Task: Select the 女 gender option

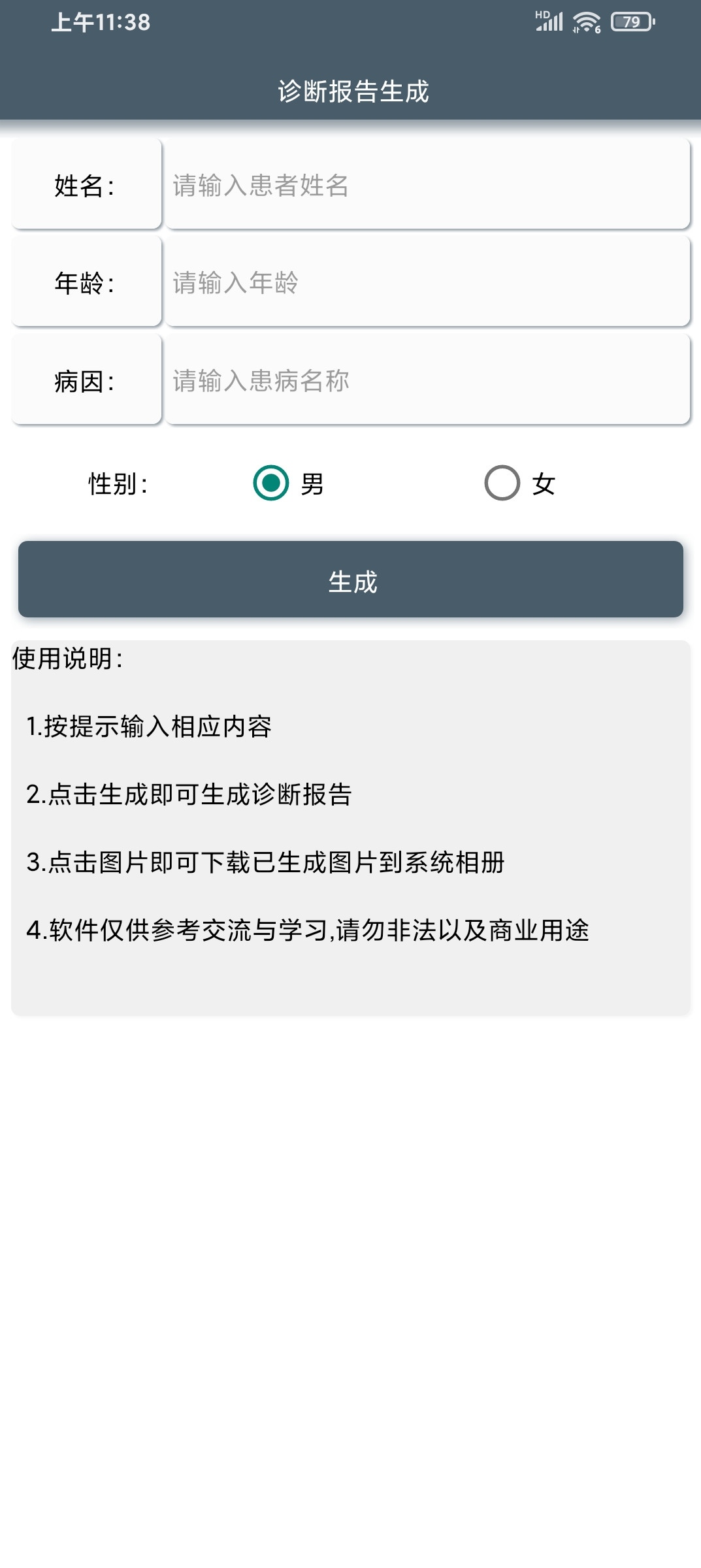Action: (520, 483)
